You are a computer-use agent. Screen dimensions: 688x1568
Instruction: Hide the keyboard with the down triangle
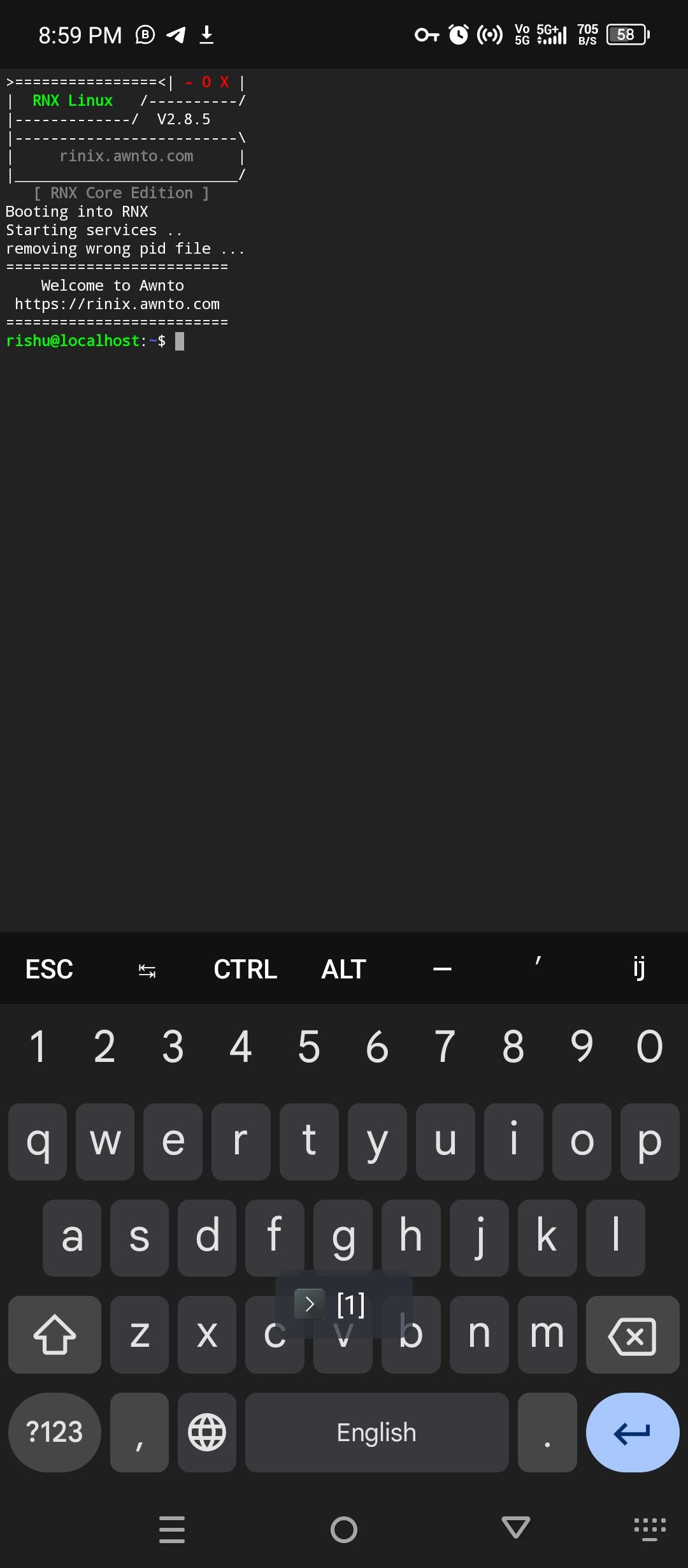coord(516,1528)
